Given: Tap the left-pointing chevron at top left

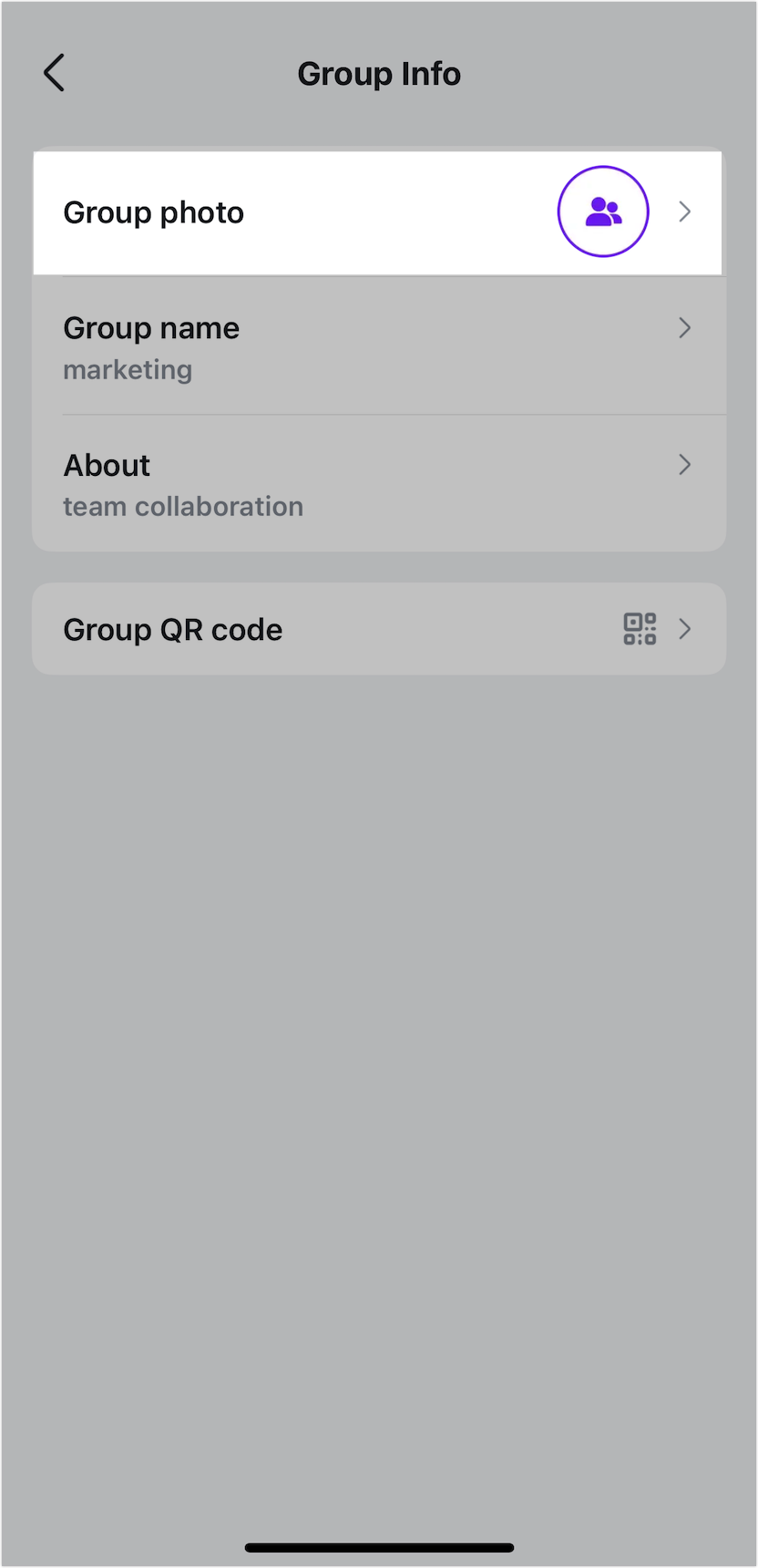Looking at the screenshot, I should pyautogui.click(x=53, y=73).
